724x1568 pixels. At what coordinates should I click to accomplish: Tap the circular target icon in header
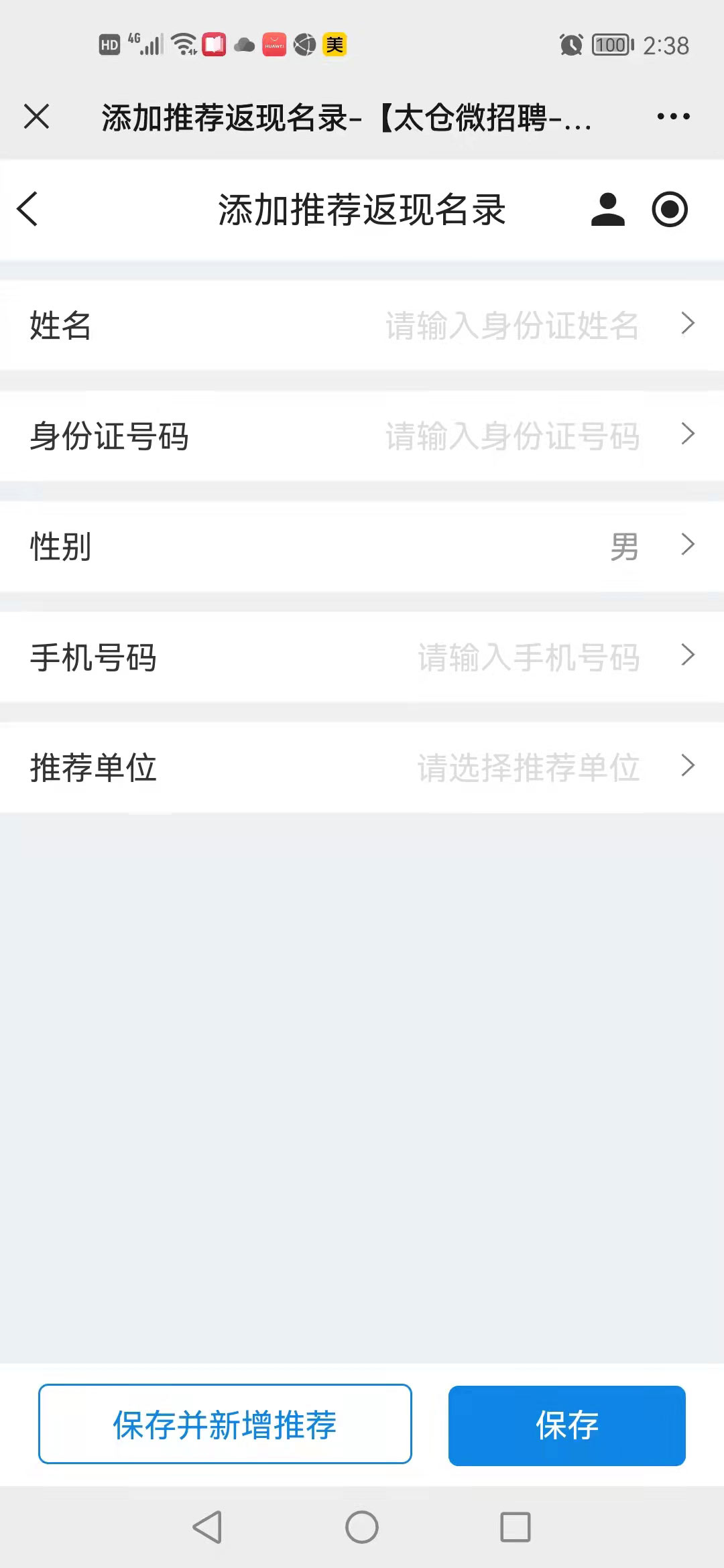pos(670,209)
